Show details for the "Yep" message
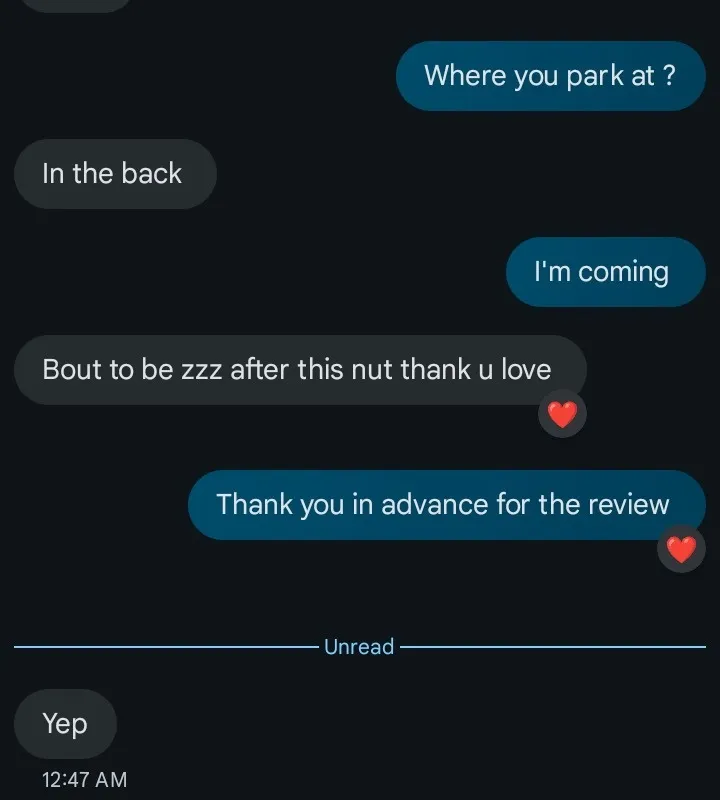Image resolution: width=720 pixels, height=800 pixels. click(65, 723)
